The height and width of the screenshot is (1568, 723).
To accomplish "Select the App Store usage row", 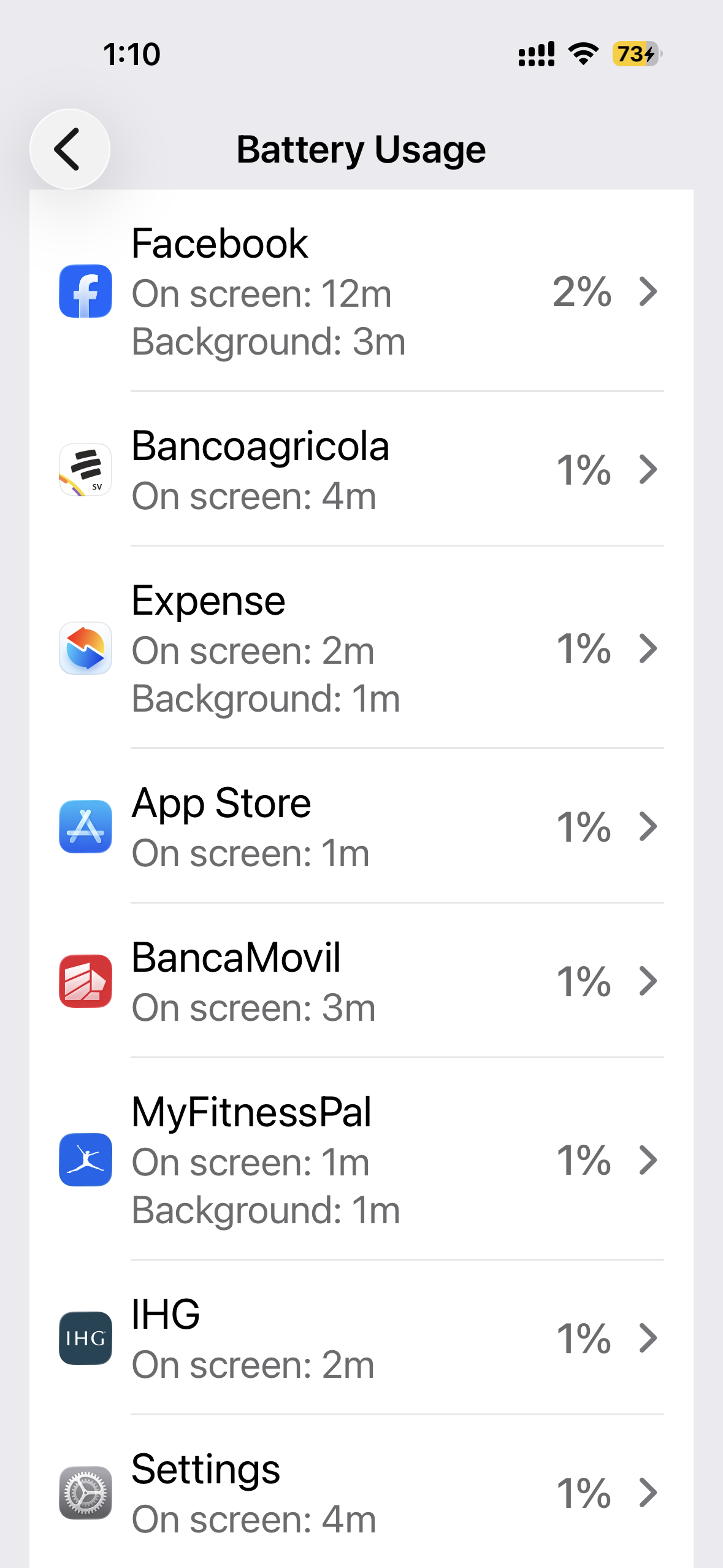I will (x=361, y=827).
